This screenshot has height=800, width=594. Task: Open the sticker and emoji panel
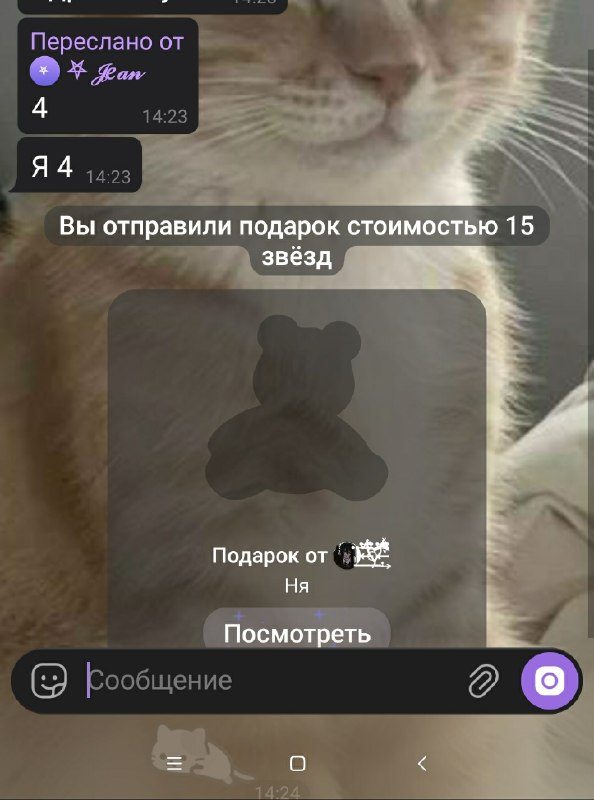pos(49,681)
